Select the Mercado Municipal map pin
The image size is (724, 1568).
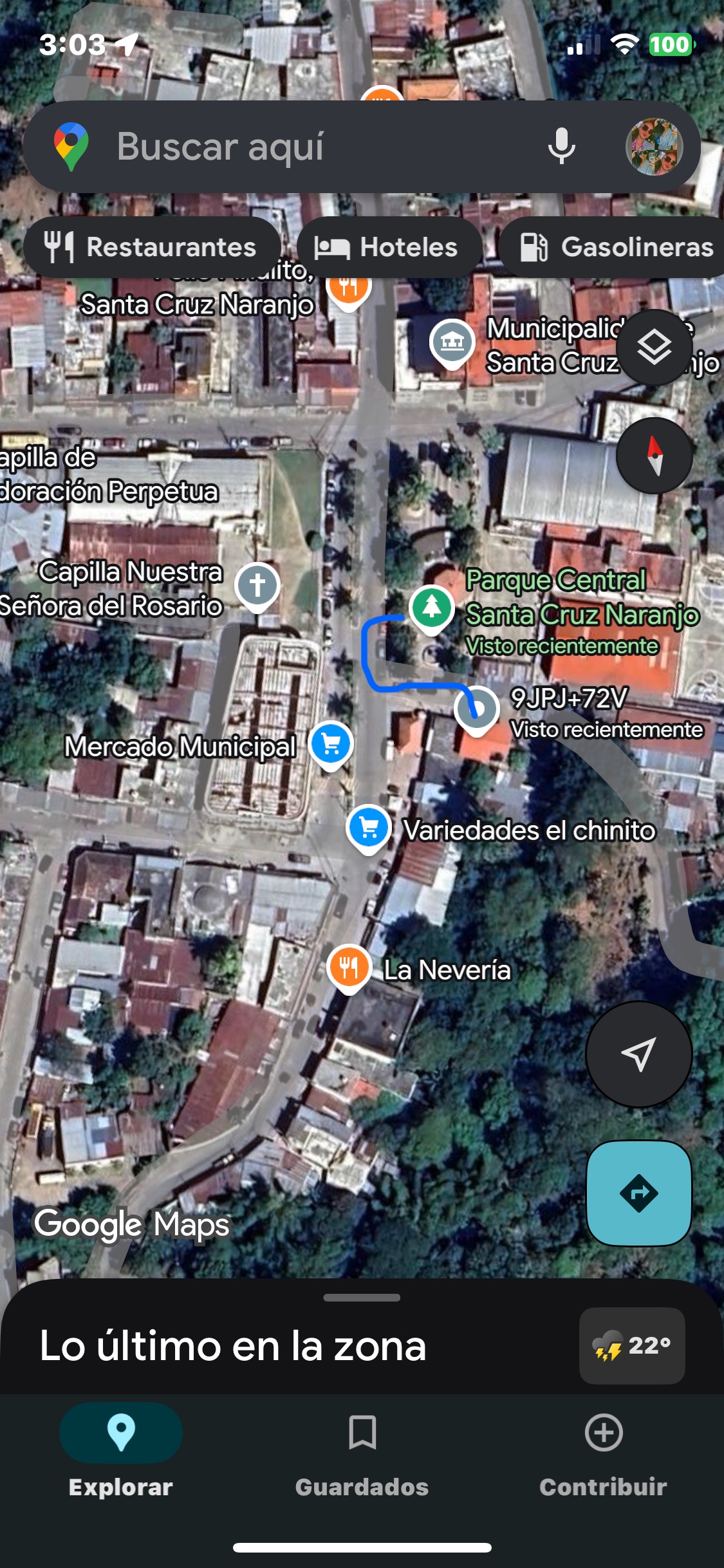331,744
